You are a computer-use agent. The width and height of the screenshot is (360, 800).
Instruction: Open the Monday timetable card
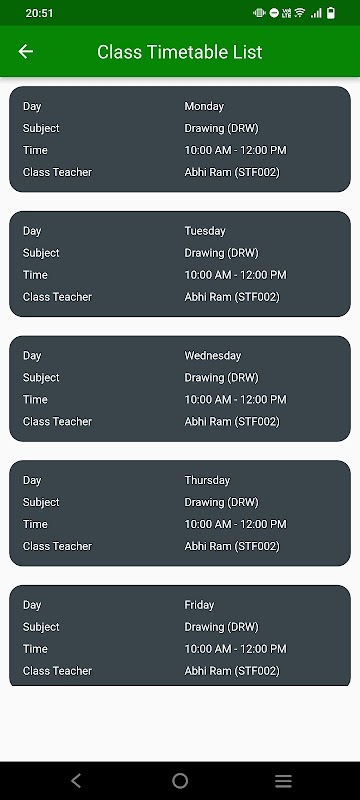[180, 139]
